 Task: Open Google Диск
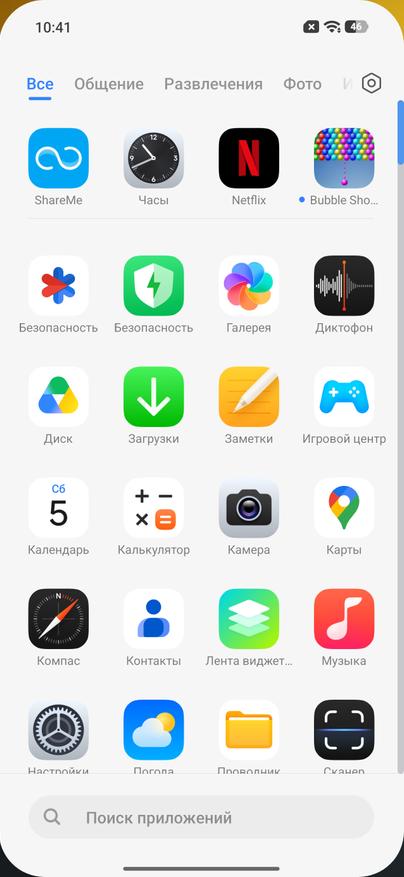click(x=58, y=397)
